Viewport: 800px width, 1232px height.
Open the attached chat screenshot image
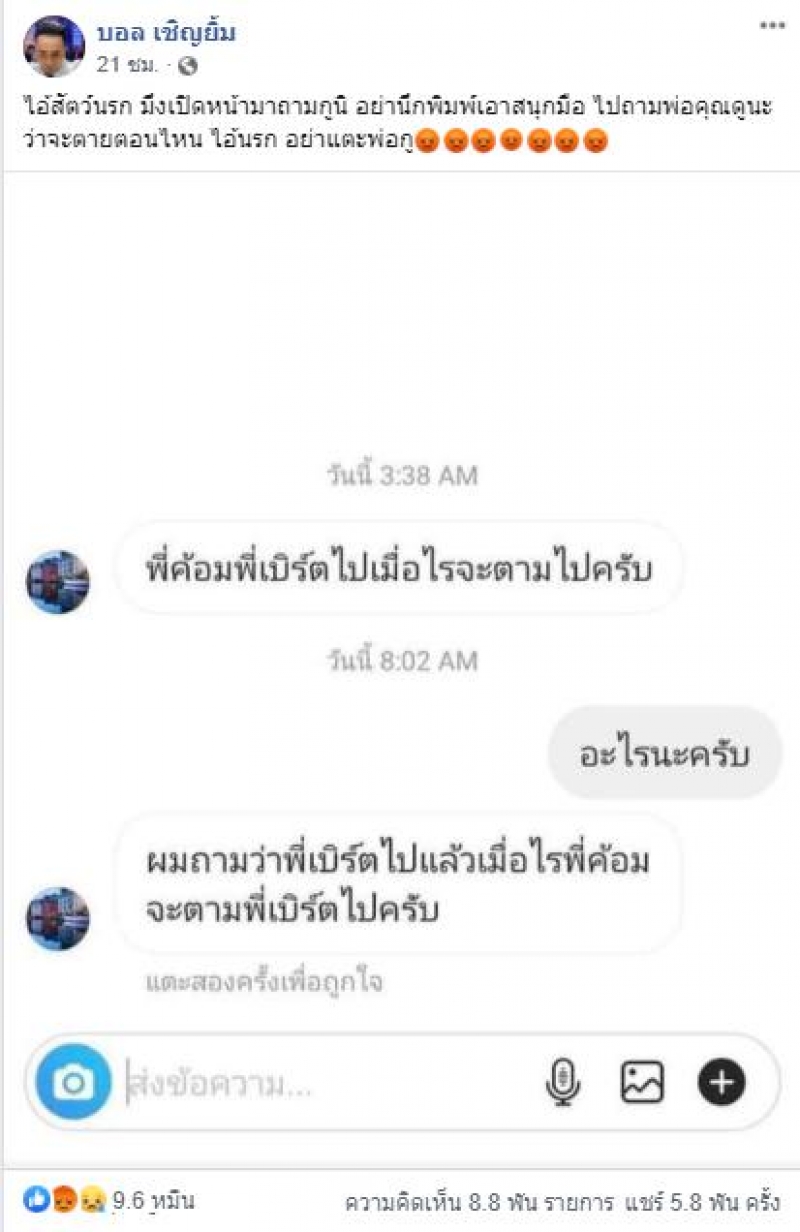point(400,660)
